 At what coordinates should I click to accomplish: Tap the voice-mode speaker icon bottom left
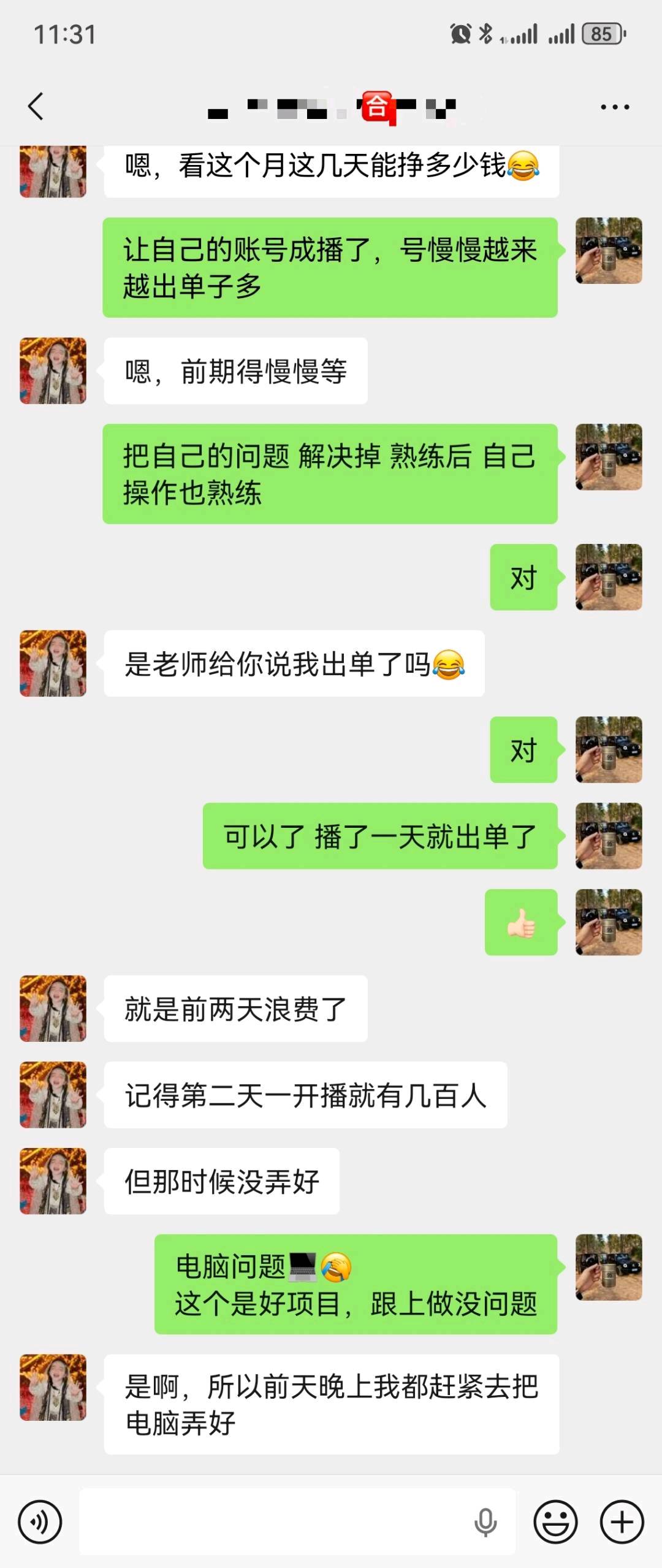click(x=40, y=1520)
